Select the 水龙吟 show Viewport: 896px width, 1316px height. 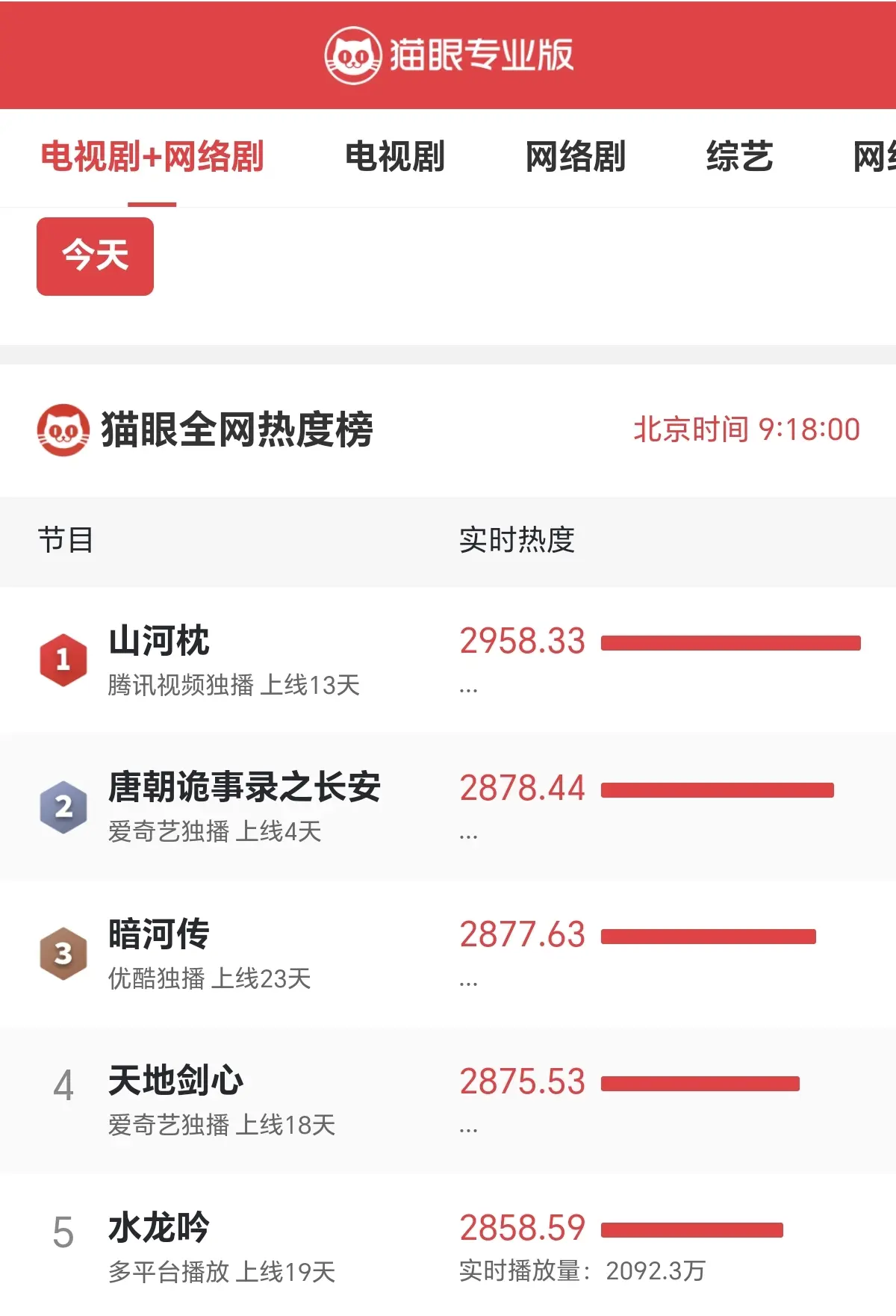click(159, 1228)
